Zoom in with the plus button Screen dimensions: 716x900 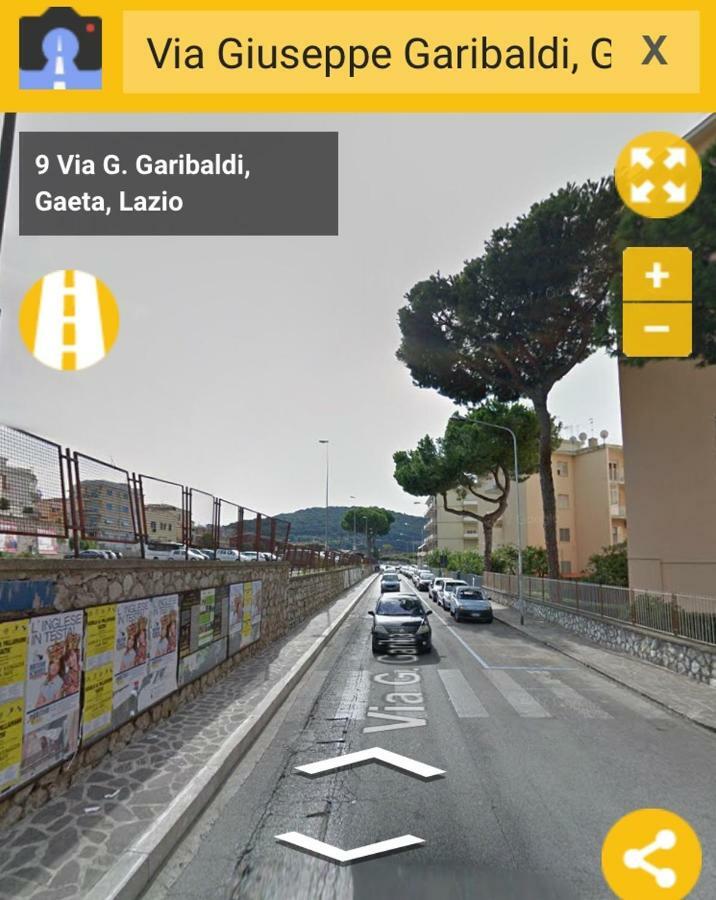tap(657, 275)
